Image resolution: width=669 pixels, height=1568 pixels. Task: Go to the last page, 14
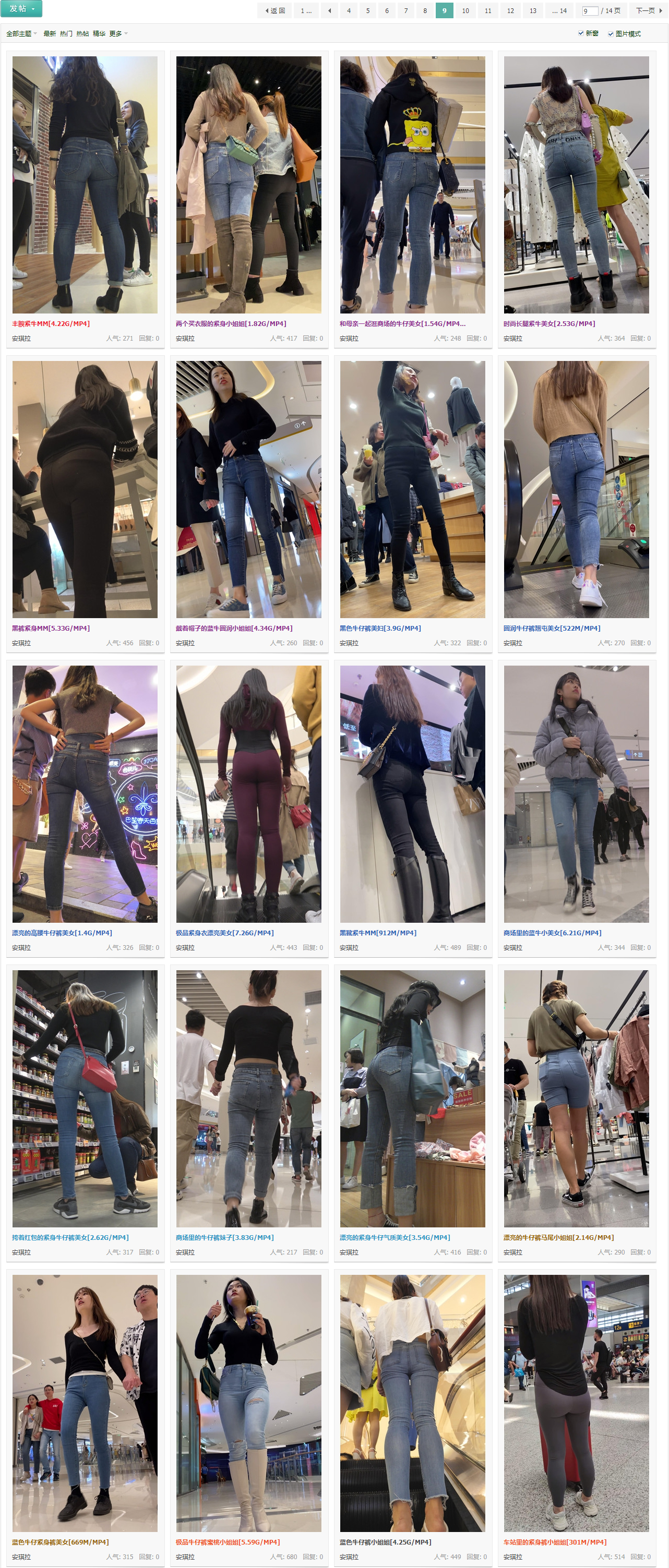tap(559, 10)
